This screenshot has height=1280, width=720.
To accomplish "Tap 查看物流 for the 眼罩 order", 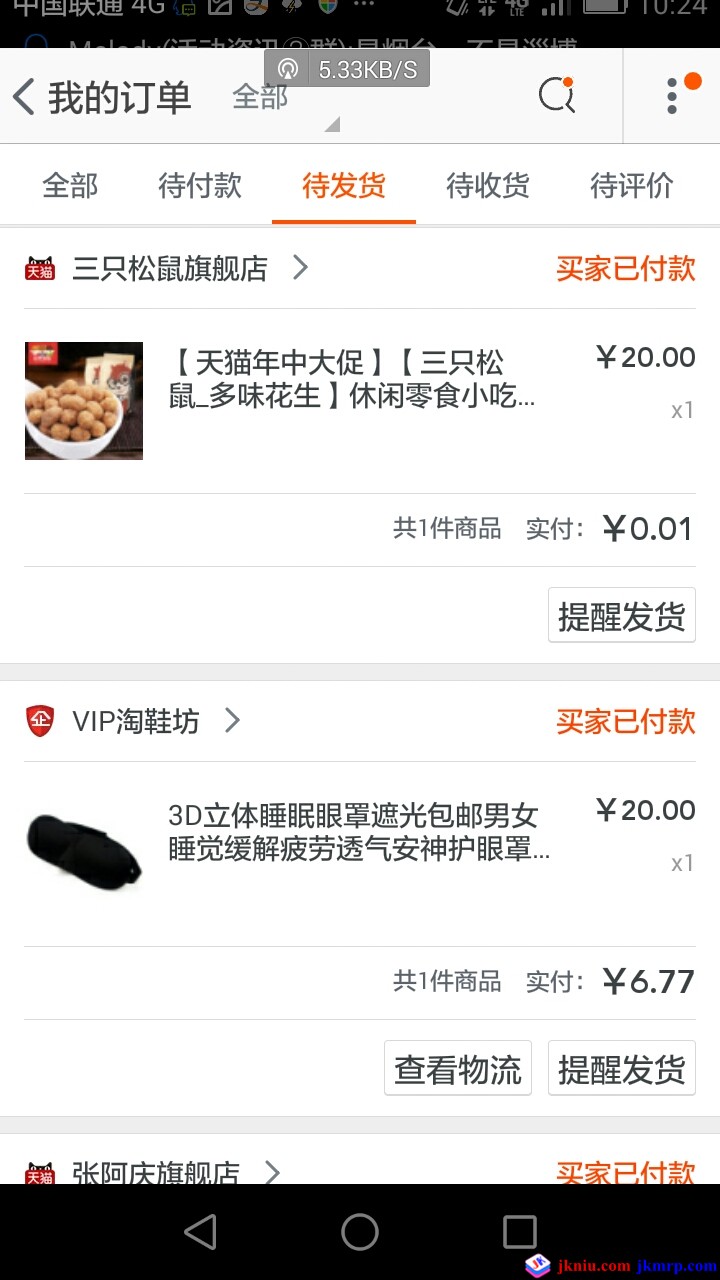I will [458, 1068].
